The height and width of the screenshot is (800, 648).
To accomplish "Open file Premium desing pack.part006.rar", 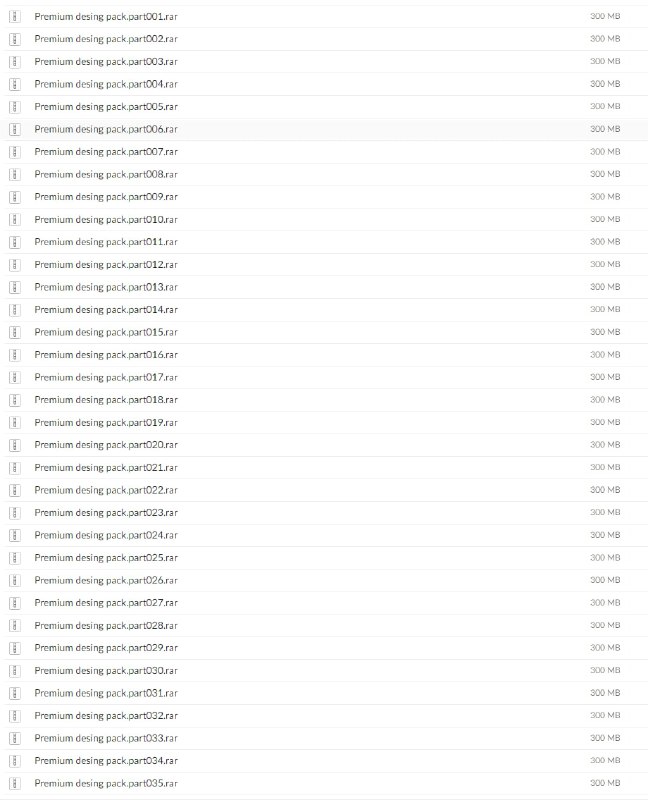I will click(x=106, y=129).
